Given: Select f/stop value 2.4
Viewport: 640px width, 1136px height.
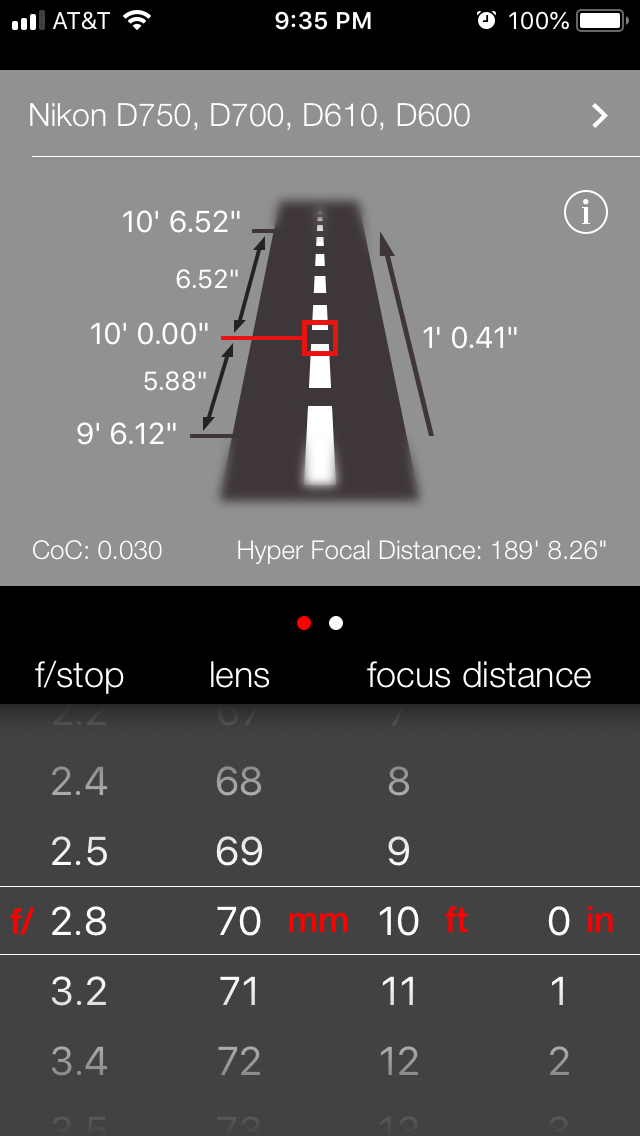Looking at the screenshot, I should [x=79, y=781].
